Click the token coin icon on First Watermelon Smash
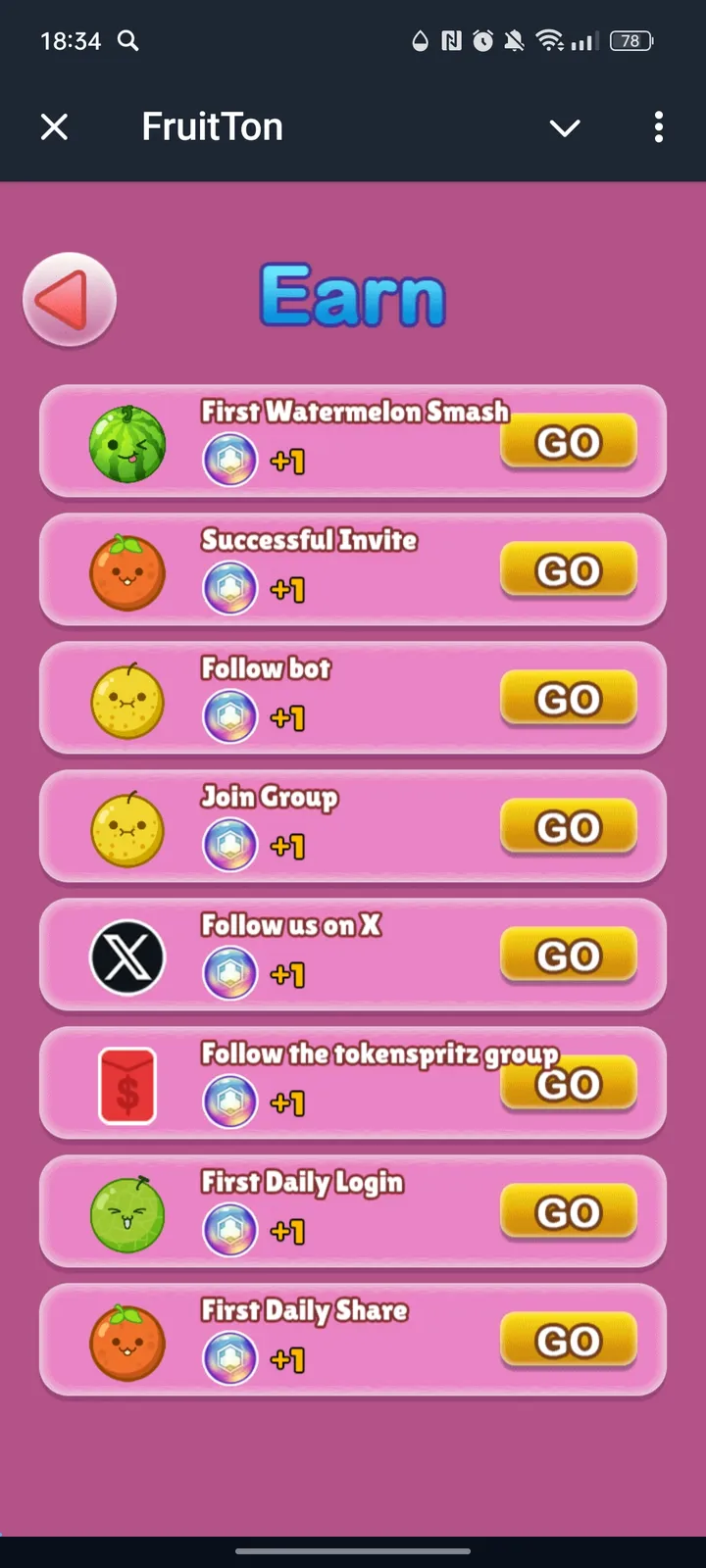The image size is (706, 1568). coord(230,460)
